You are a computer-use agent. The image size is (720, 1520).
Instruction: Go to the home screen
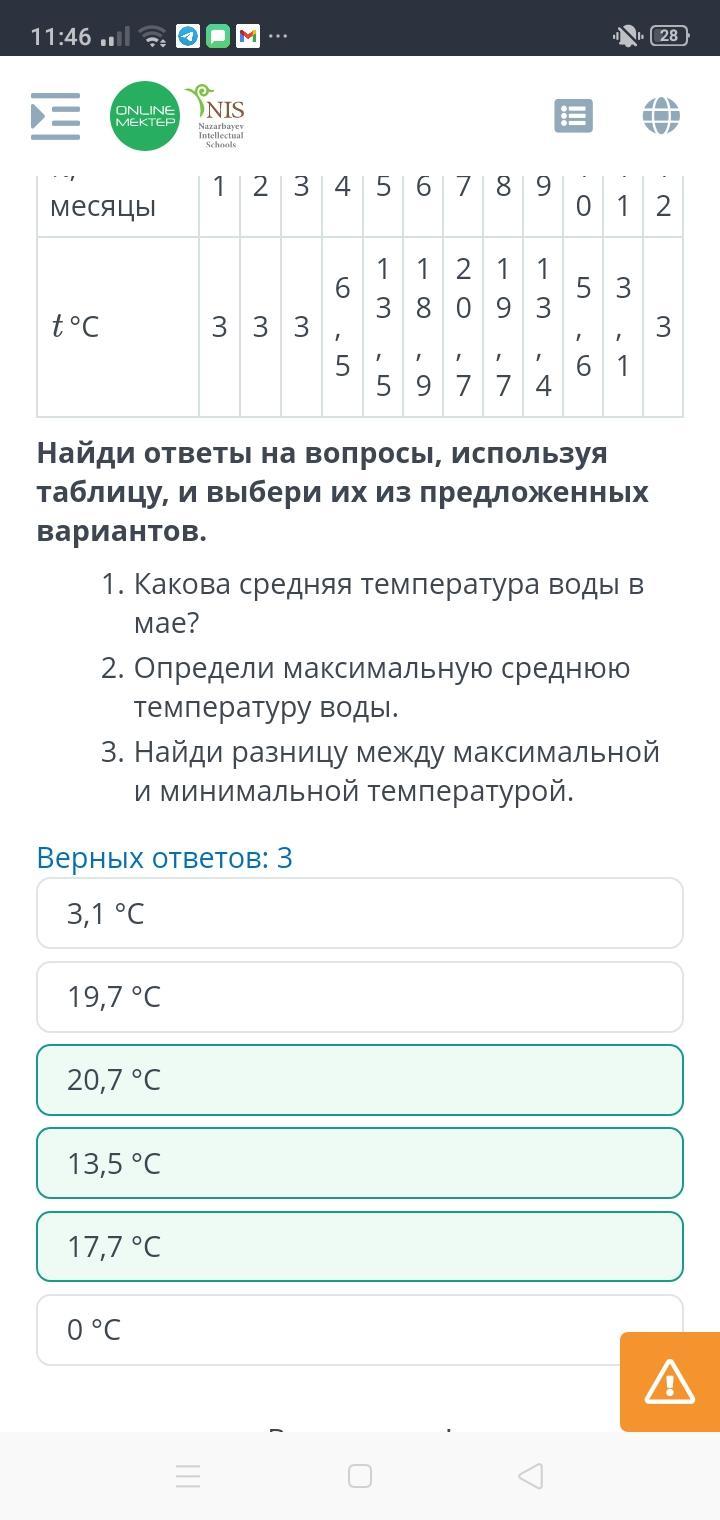(360, 1476)
